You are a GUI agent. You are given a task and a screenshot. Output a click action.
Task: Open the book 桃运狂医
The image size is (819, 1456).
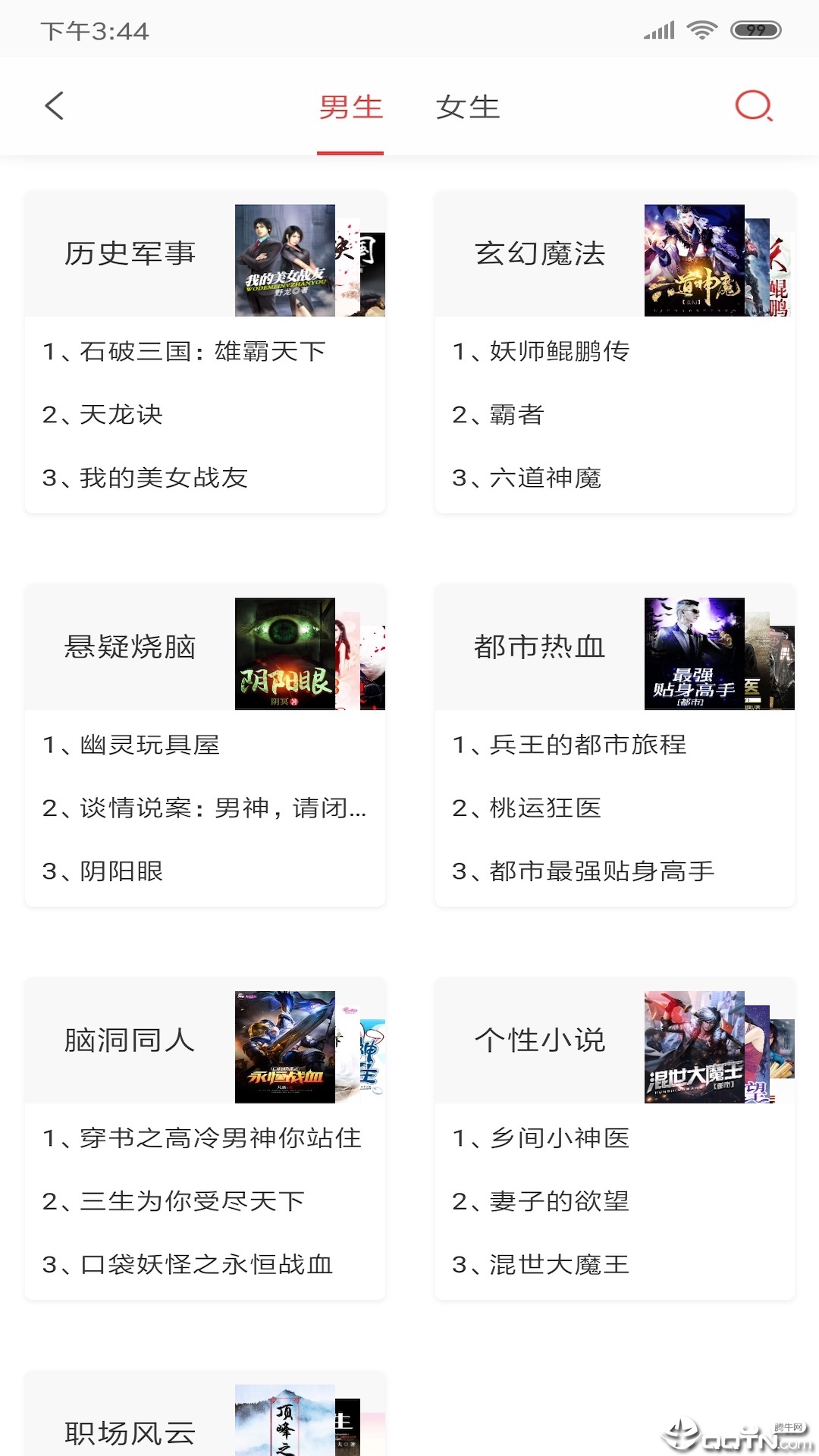(526, 808)
